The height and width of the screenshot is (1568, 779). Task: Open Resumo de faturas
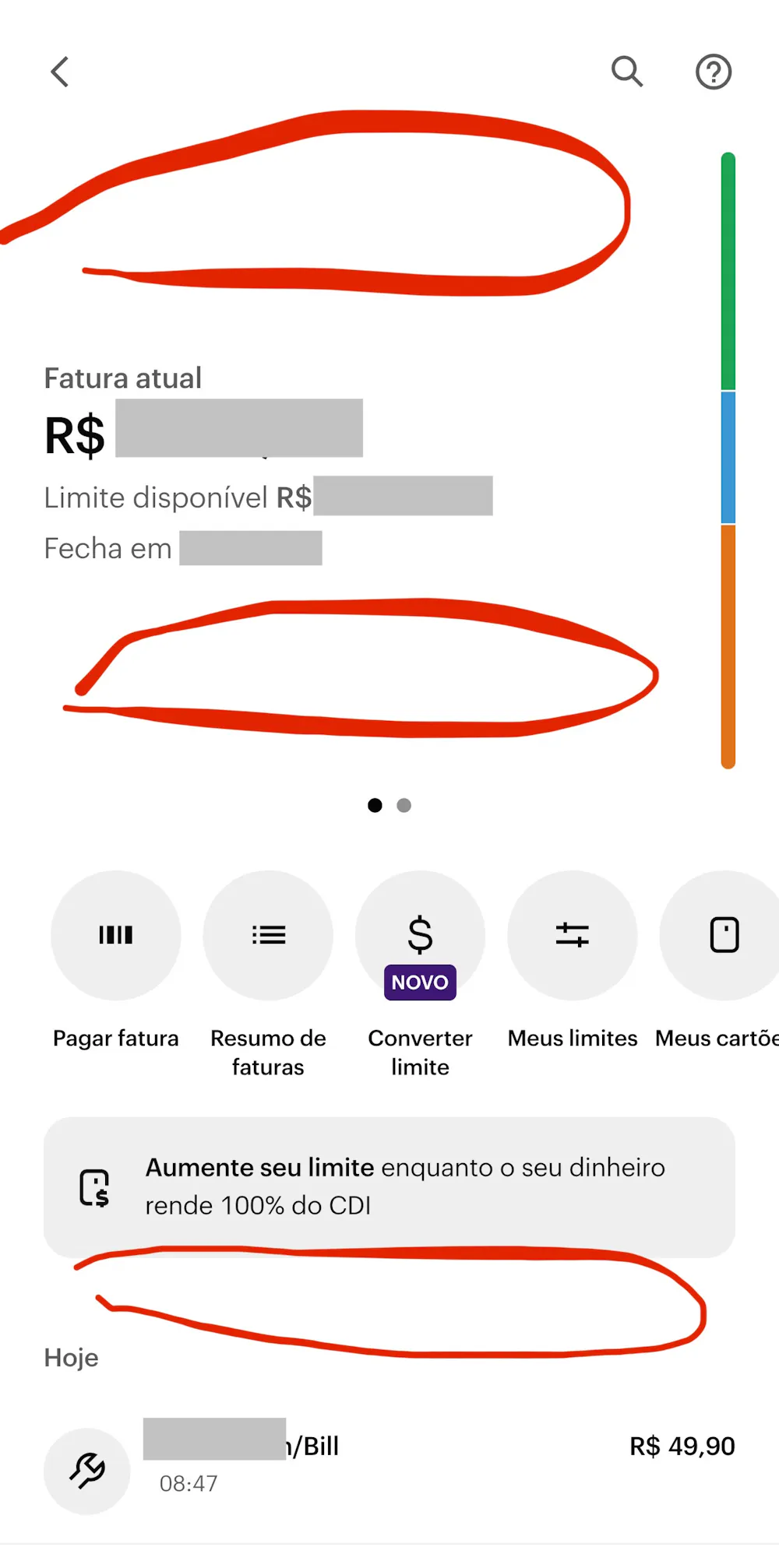tap(268, 935)
